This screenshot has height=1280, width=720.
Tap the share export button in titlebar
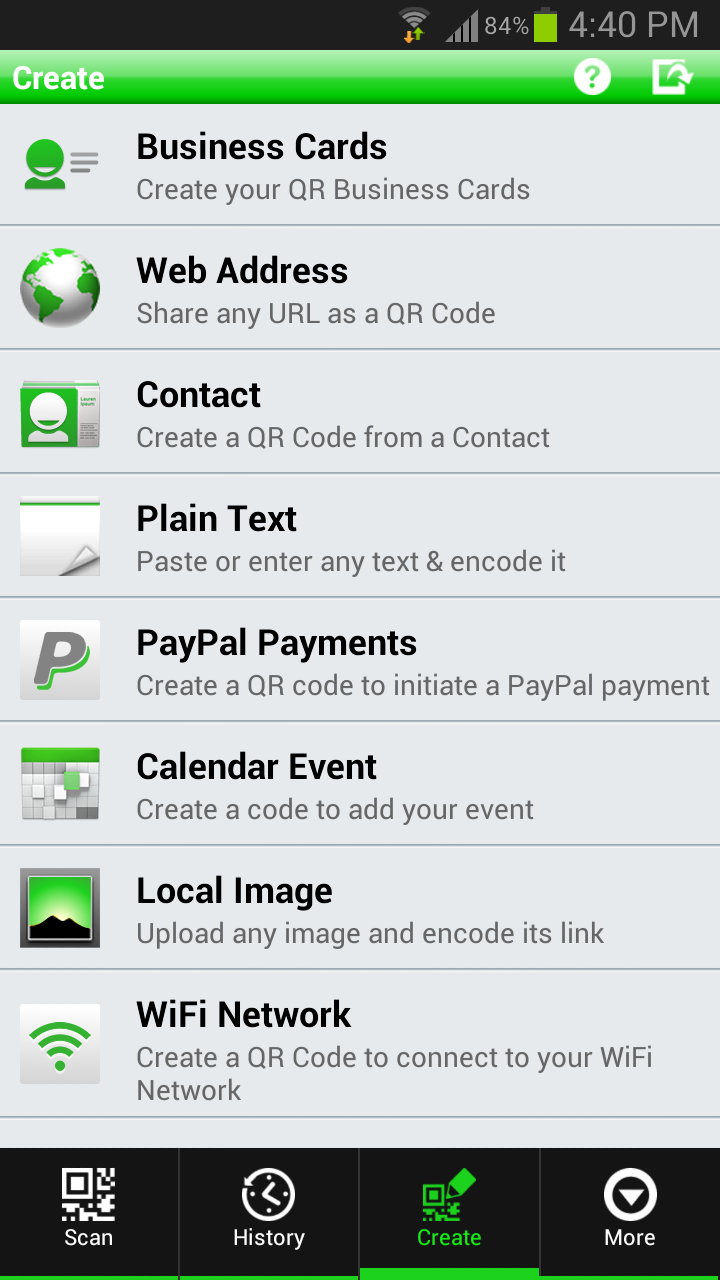(672, 77)
